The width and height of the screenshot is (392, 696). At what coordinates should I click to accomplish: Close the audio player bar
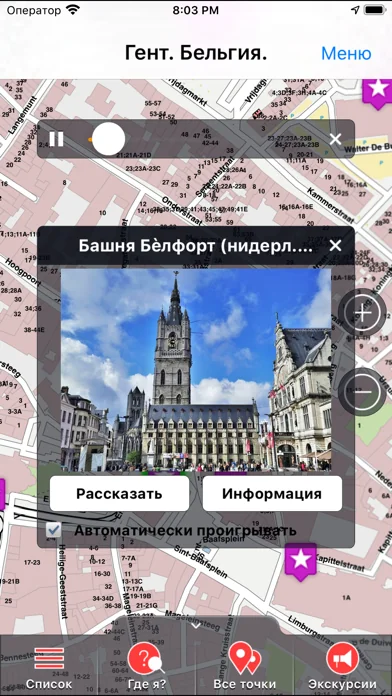coord(335,139)
